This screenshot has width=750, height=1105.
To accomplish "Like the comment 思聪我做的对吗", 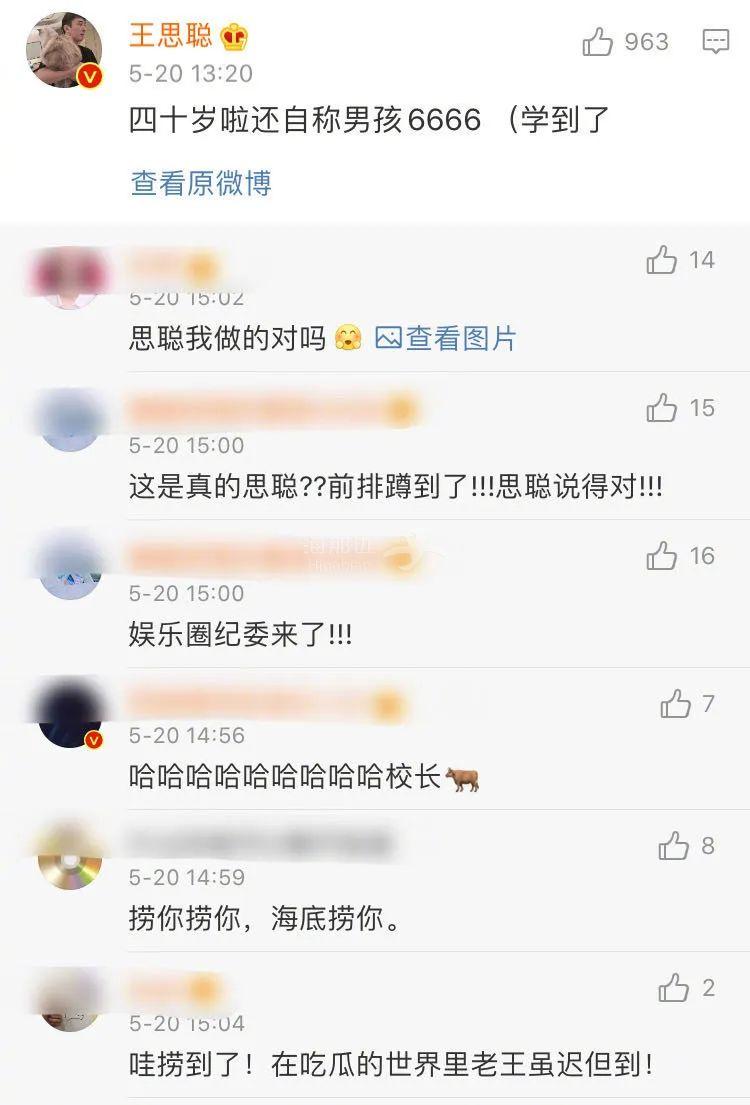I will [662, 261].
